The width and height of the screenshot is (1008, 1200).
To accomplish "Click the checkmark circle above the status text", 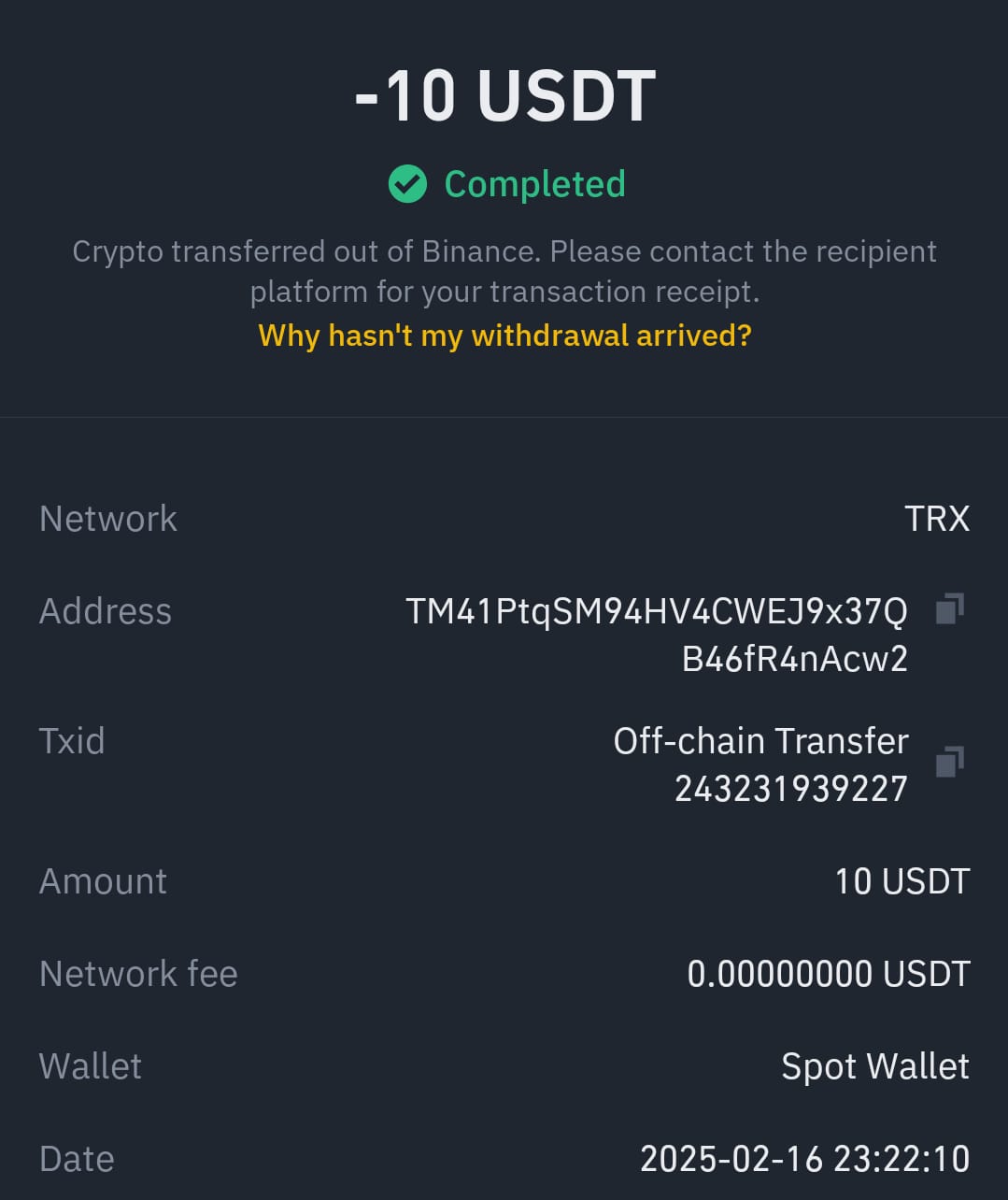I will click(x=406, y=184).
